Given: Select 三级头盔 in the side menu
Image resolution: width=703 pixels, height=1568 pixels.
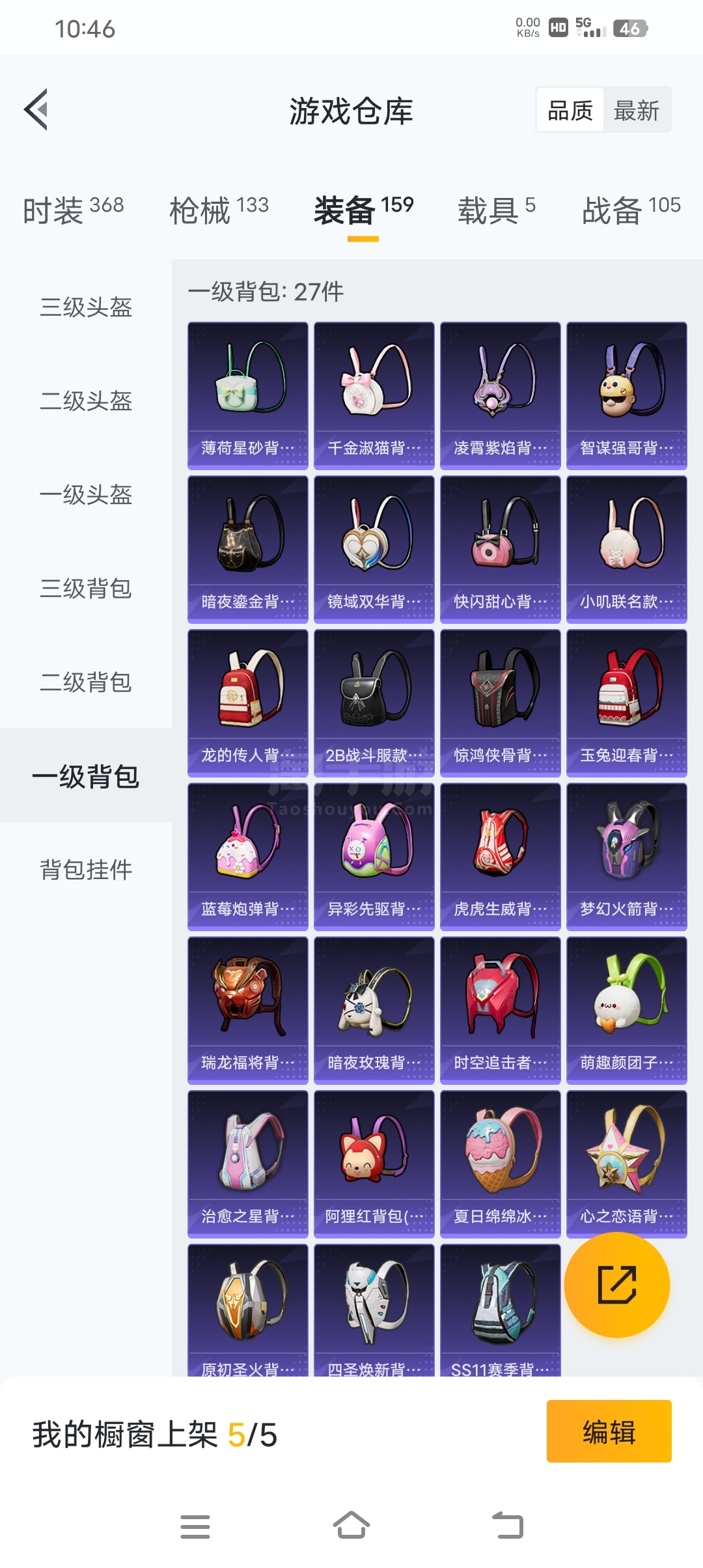Looking at the screenshot, I should click(x=86, y=307).
